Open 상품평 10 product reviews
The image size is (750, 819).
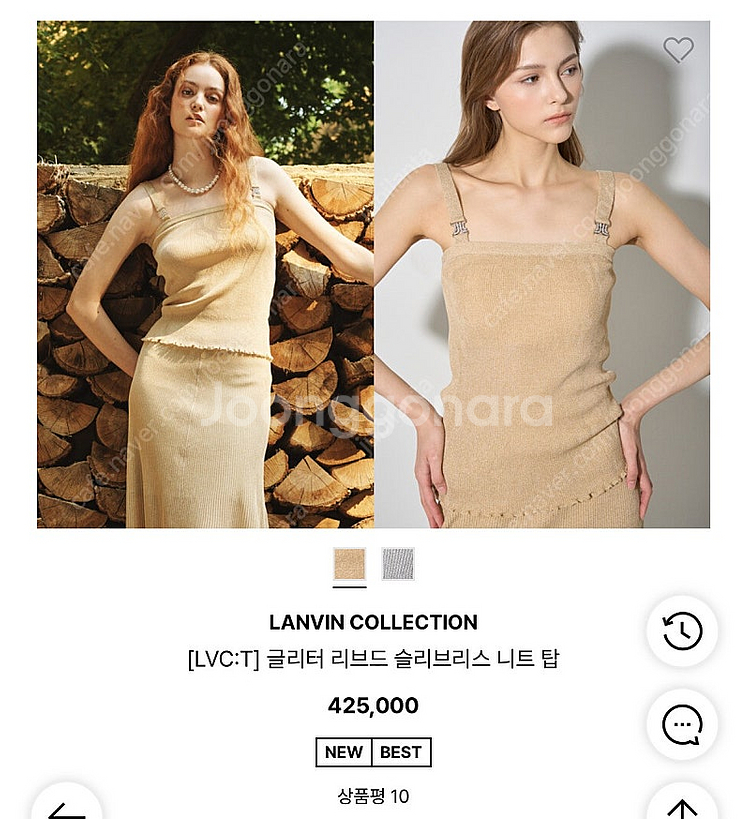click(x=373, y=797)
